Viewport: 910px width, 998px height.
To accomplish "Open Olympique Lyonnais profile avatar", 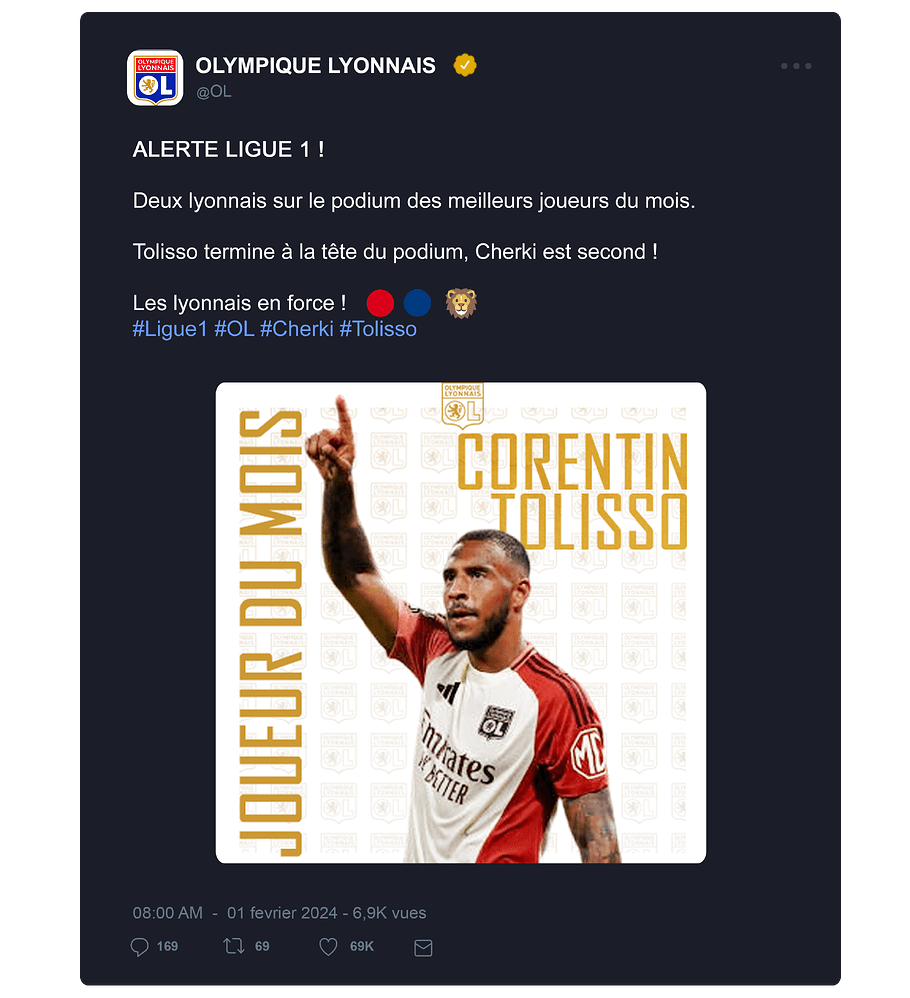I will [155, 78].
